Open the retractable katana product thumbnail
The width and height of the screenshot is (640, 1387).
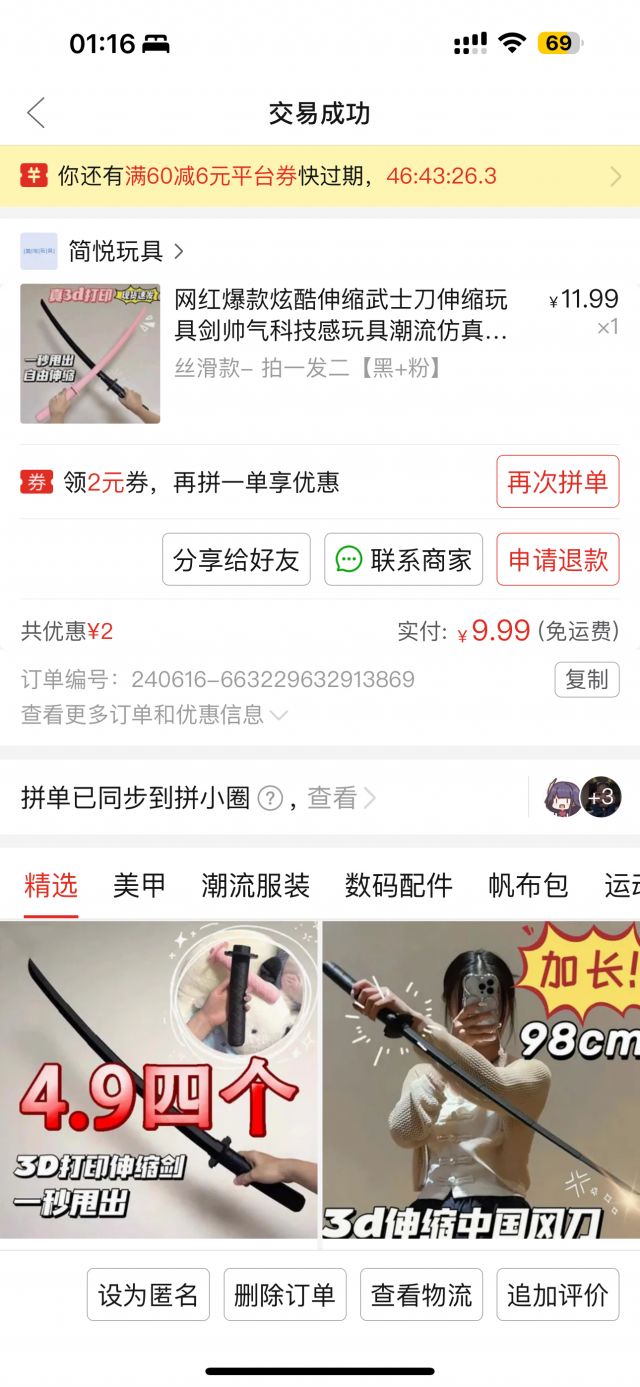pyautogui.click(x=90, y=353)
